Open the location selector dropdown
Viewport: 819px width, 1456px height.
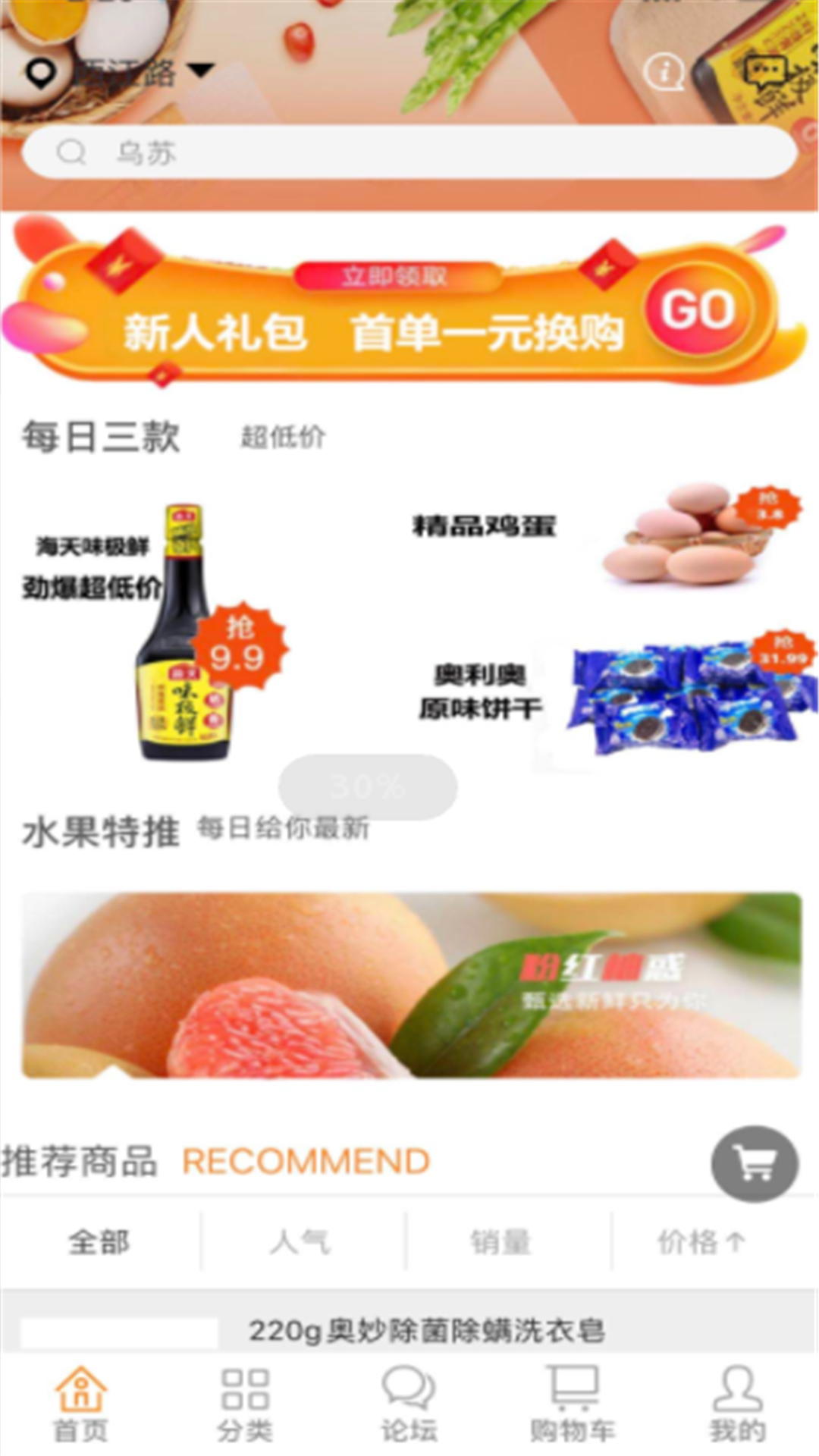(121, 73)
